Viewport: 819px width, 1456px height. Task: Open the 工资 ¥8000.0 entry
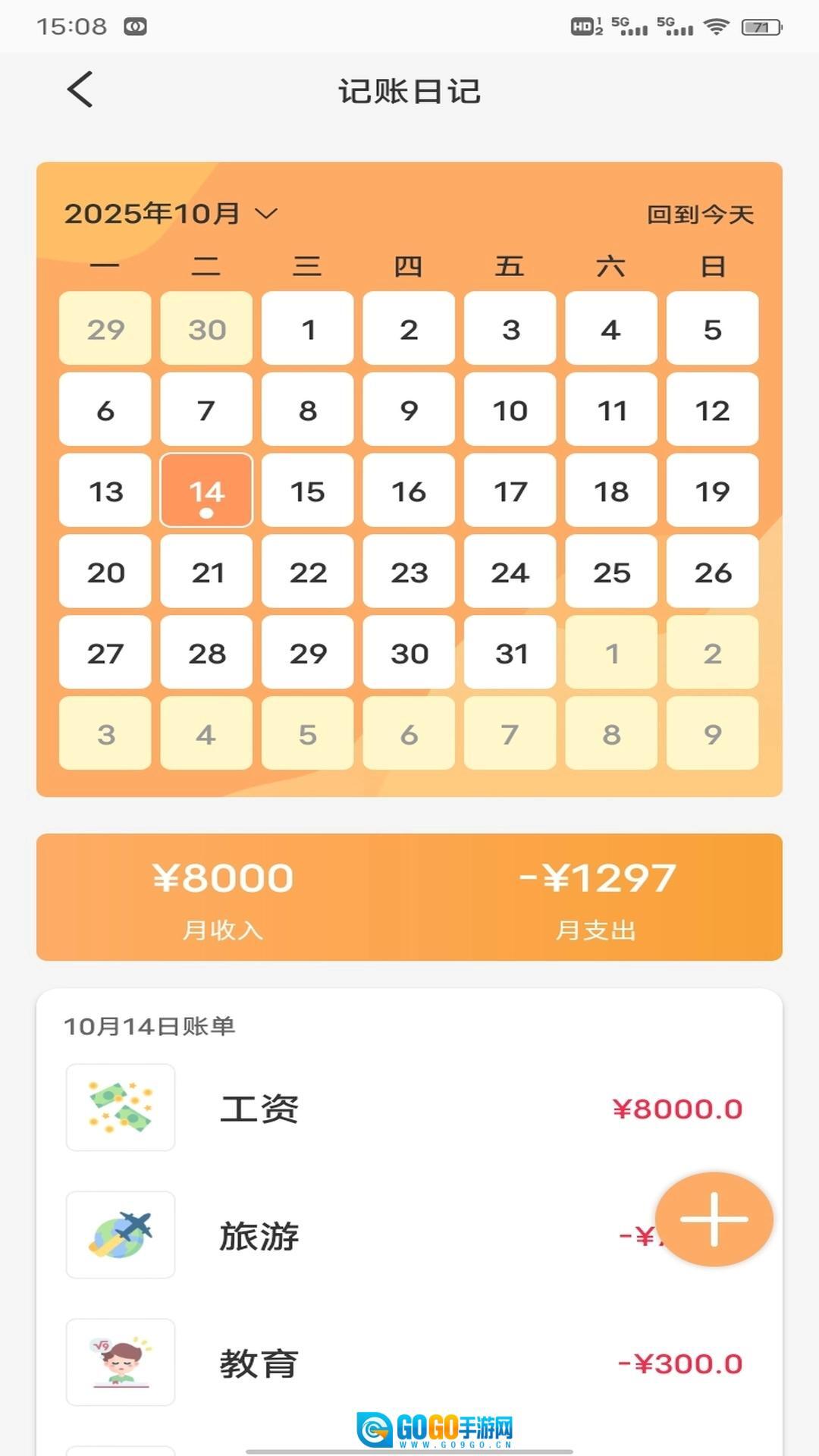point(409,1108)
